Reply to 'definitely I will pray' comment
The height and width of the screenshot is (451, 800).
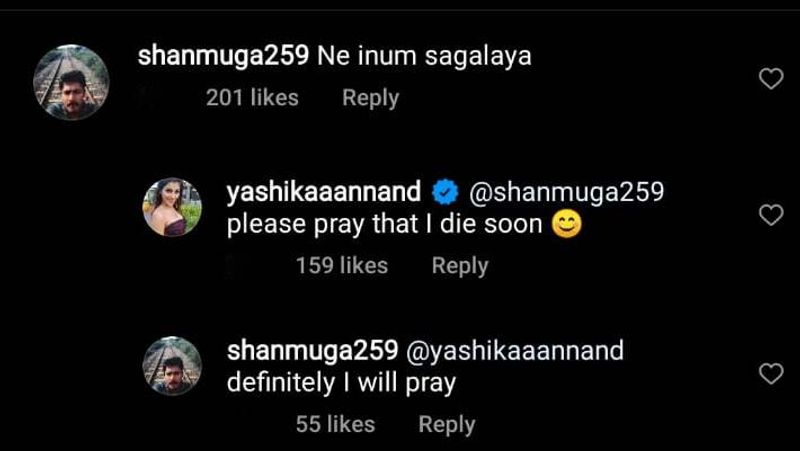[446, 424]
